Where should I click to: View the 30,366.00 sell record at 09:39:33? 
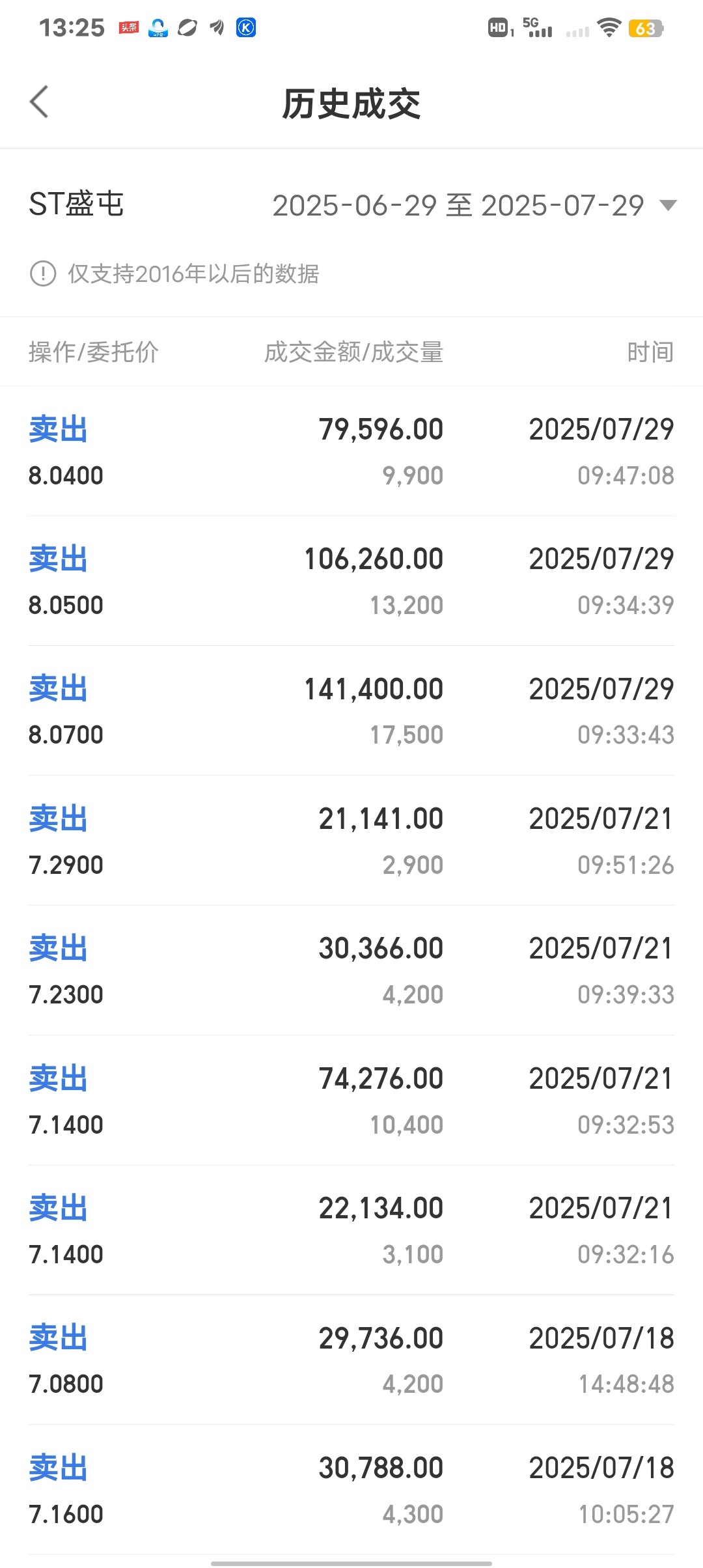[351, 970]
